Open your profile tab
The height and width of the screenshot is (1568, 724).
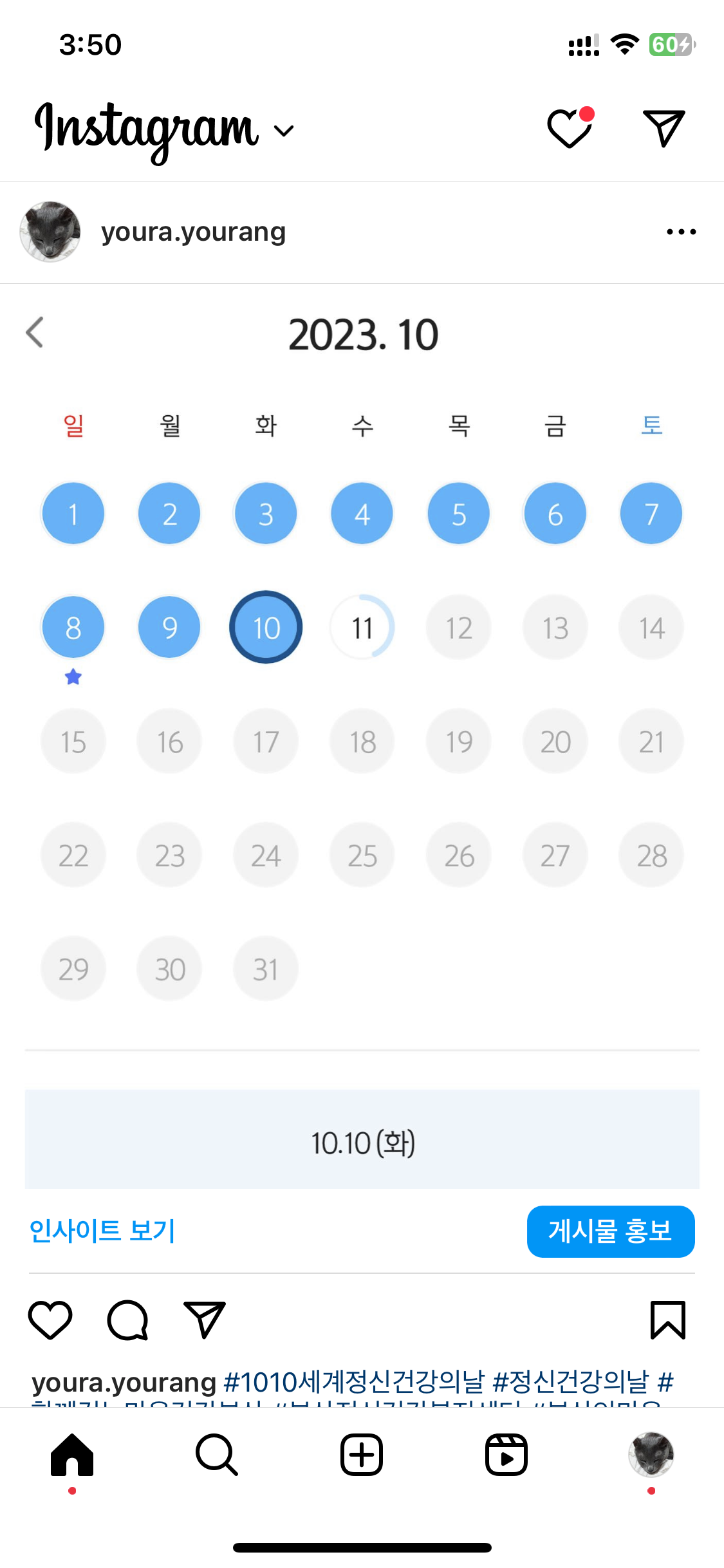pyautogui.click(x=651, y=1455)
